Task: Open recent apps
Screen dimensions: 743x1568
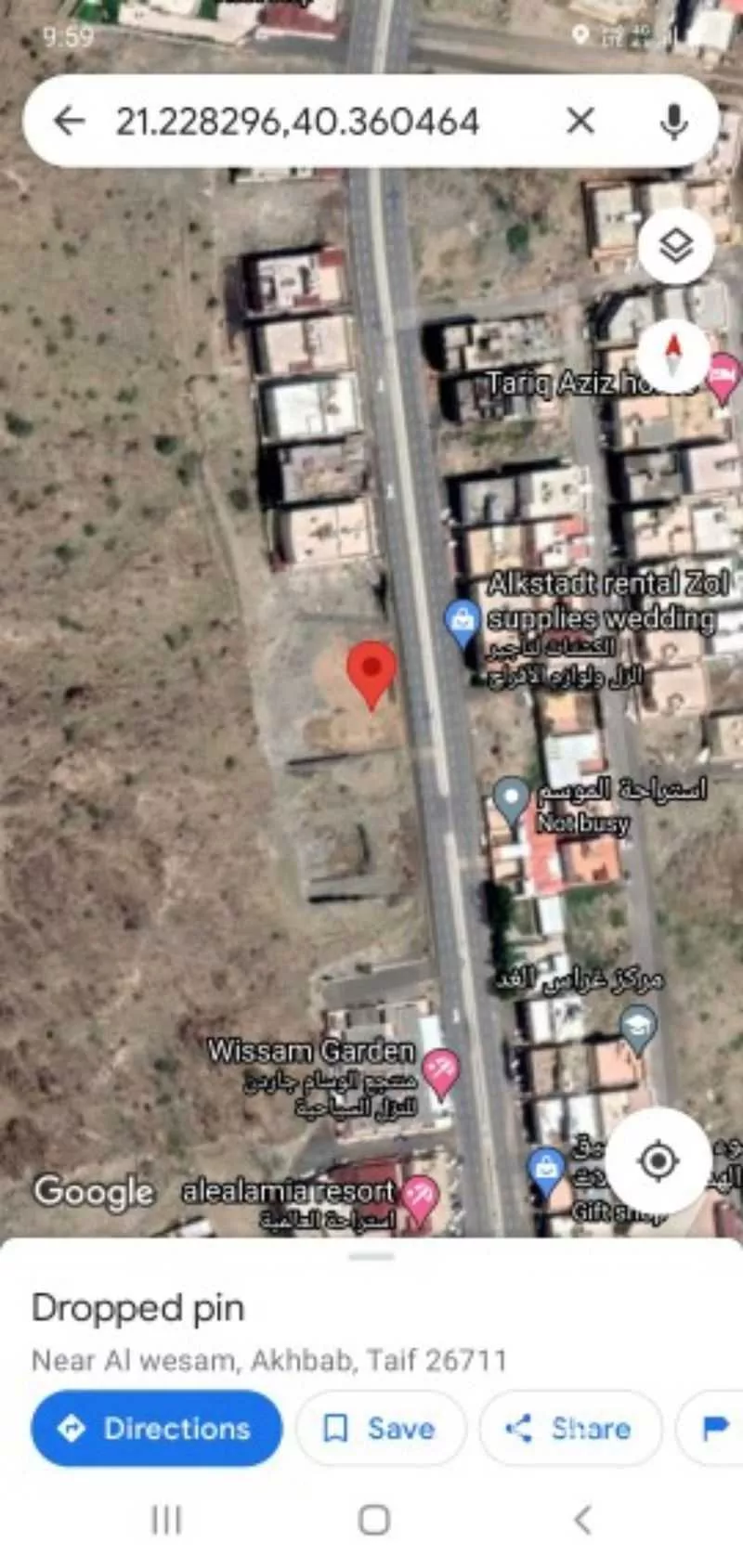Action: pyautogui.click(x=166, y=1521)
